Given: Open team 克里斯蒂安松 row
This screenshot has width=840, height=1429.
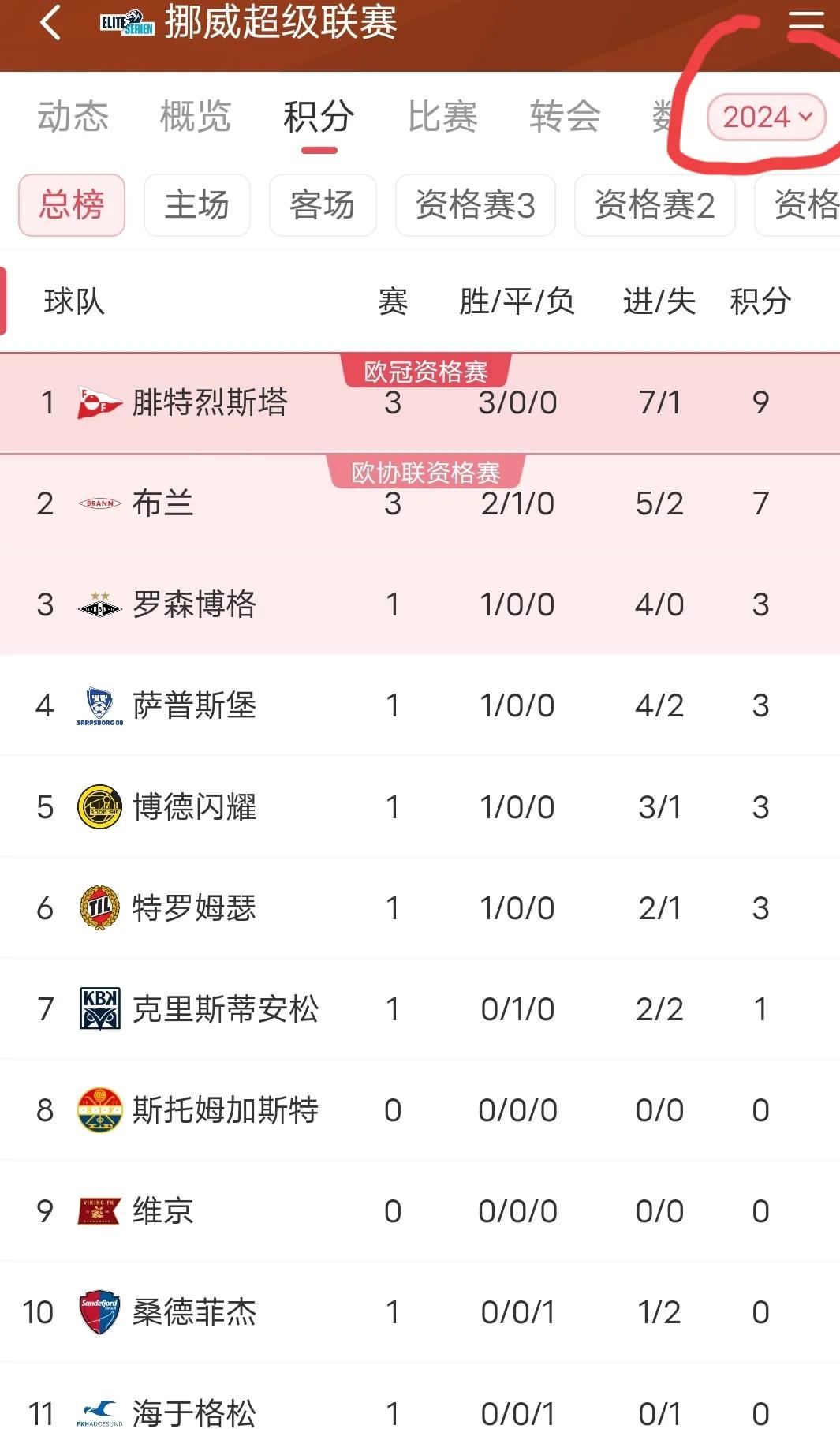Looking at the screenshot, I should (x=420, y=1009).
